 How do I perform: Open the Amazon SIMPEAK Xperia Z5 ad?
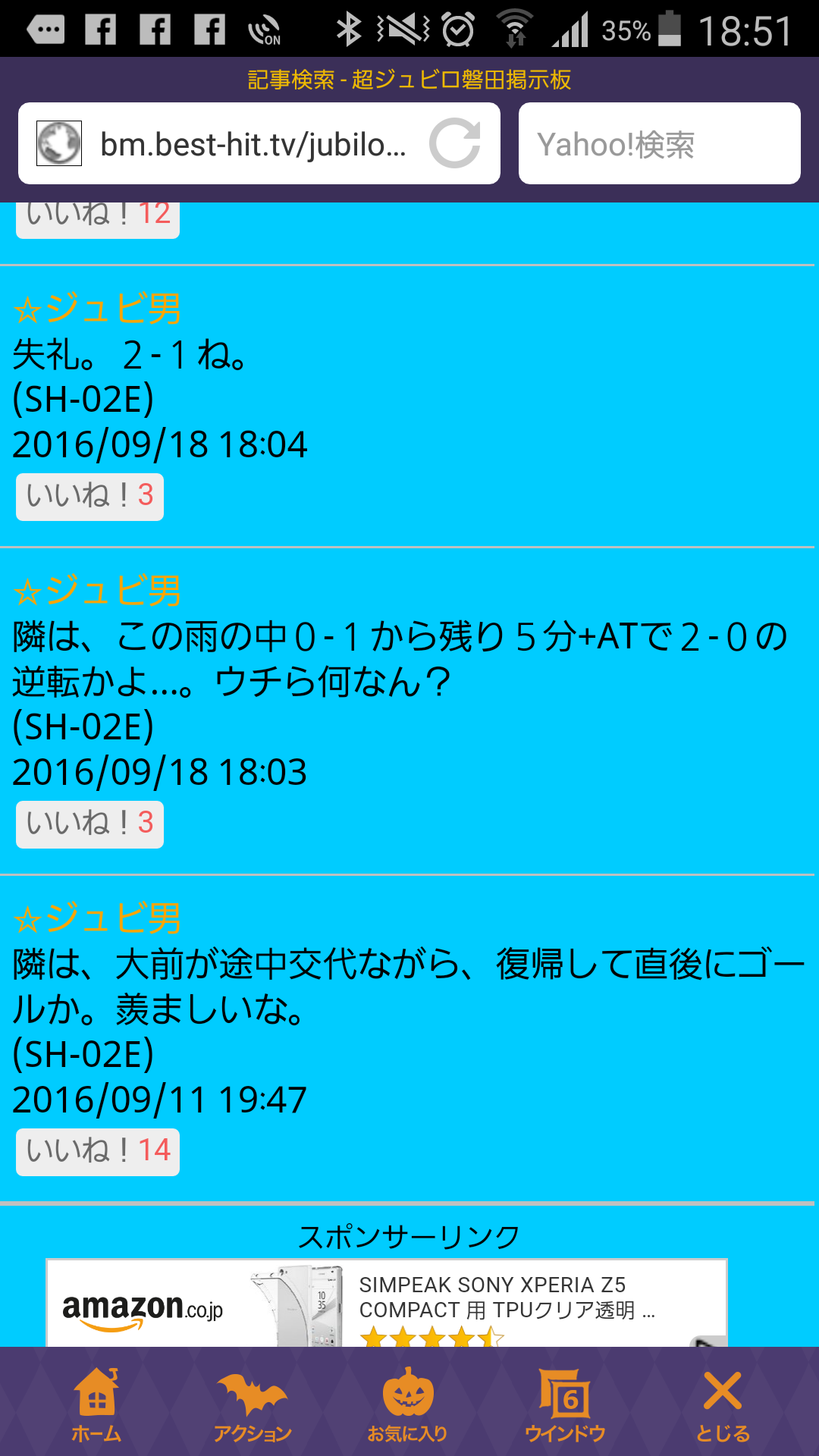387,1304
